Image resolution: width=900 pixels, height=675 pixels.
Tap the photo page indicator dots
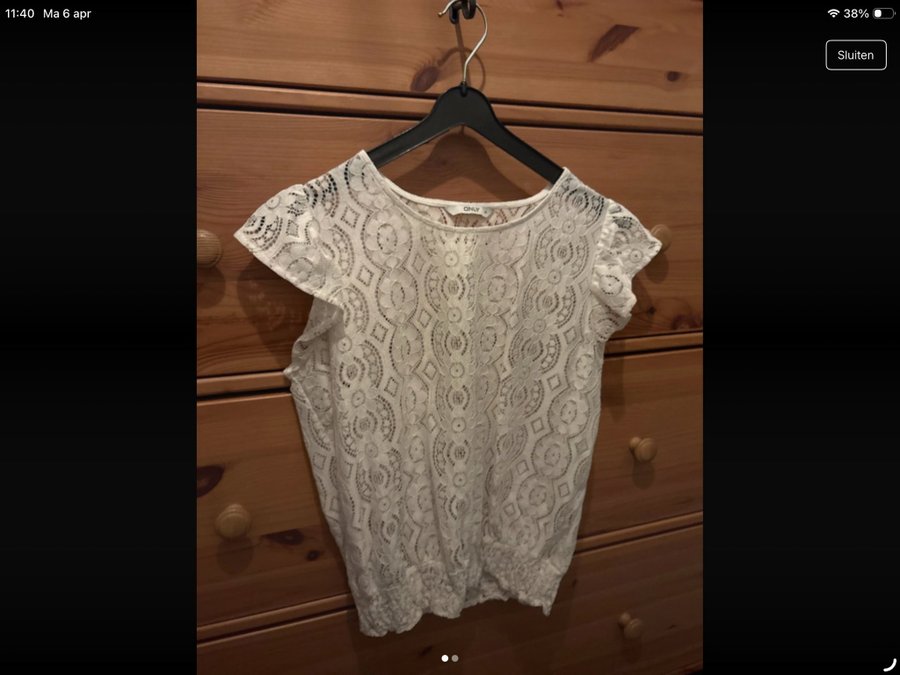(450, 658)
